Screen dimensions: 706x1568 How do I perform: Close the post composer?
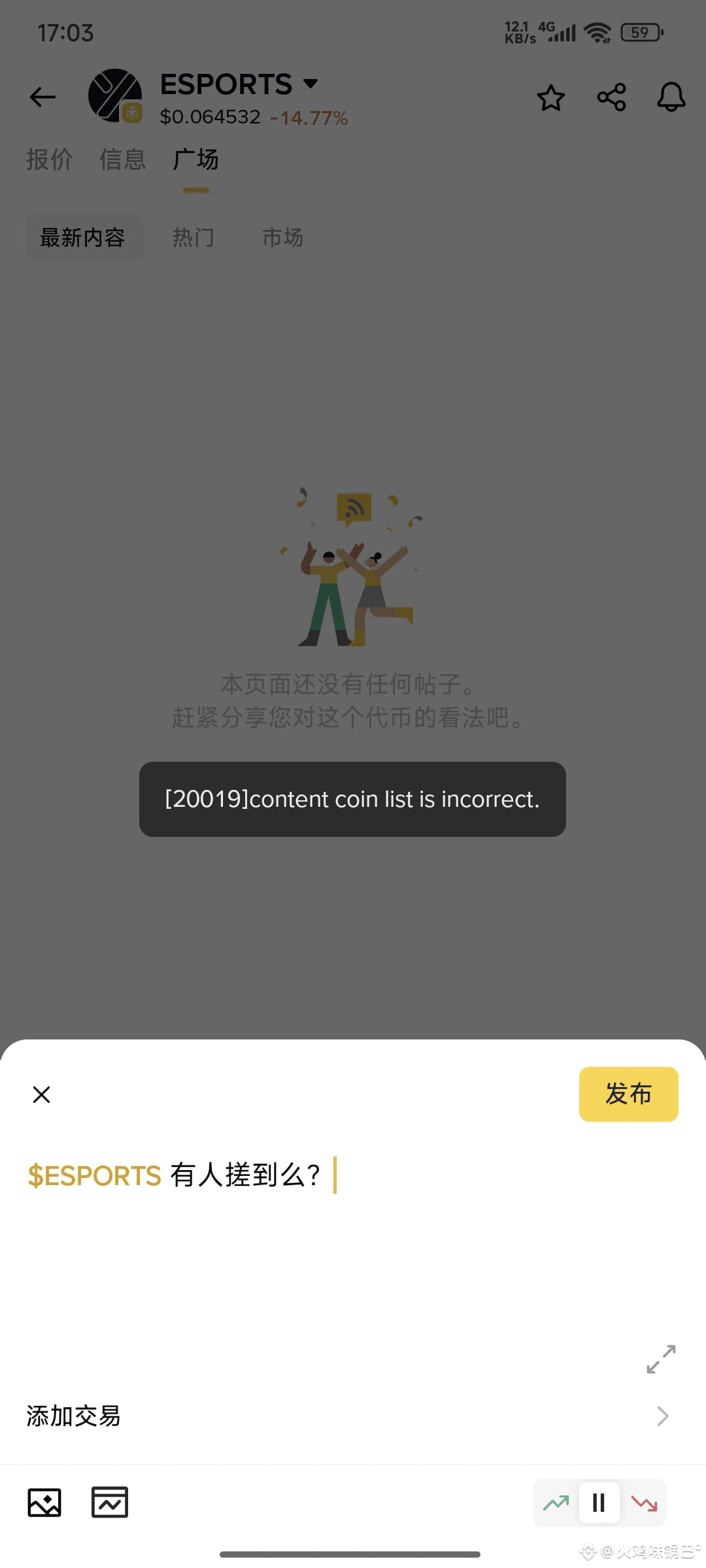click(x=42, y=1094)
